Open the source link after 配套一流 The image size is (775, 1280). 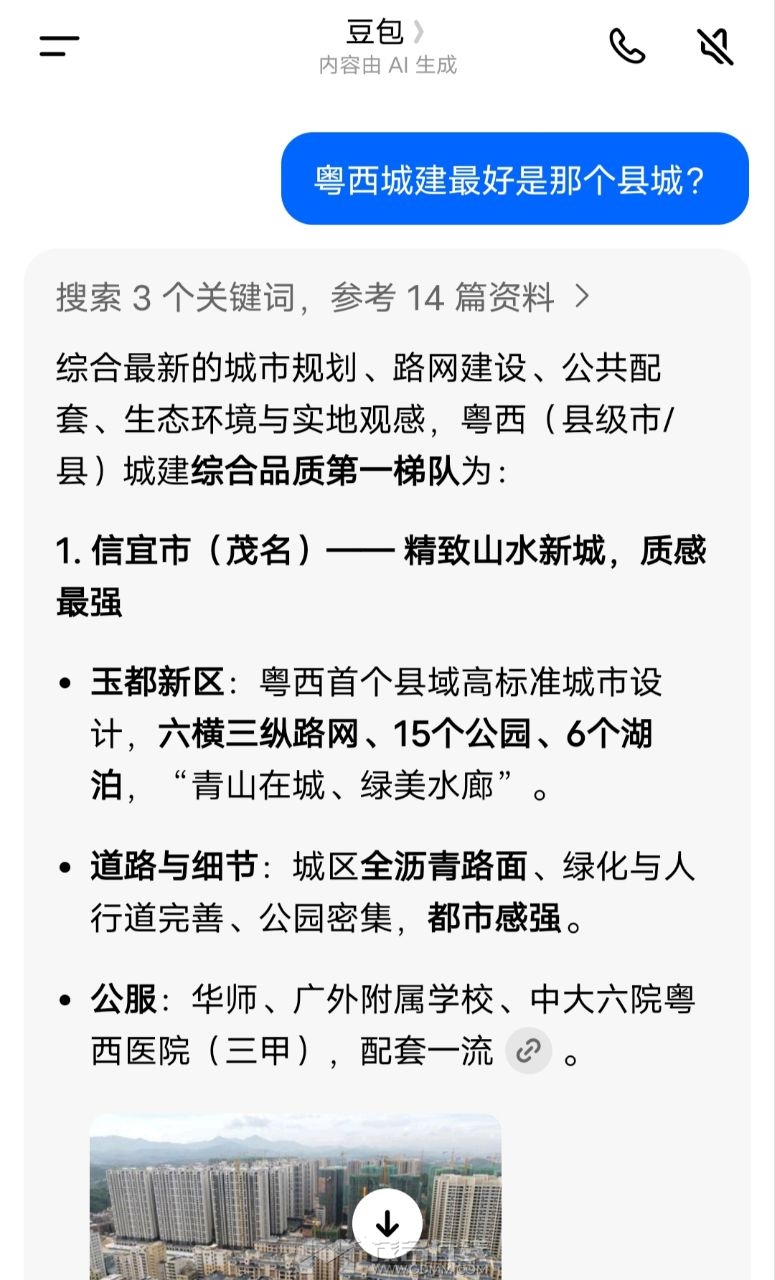(x=528, y=1050)
